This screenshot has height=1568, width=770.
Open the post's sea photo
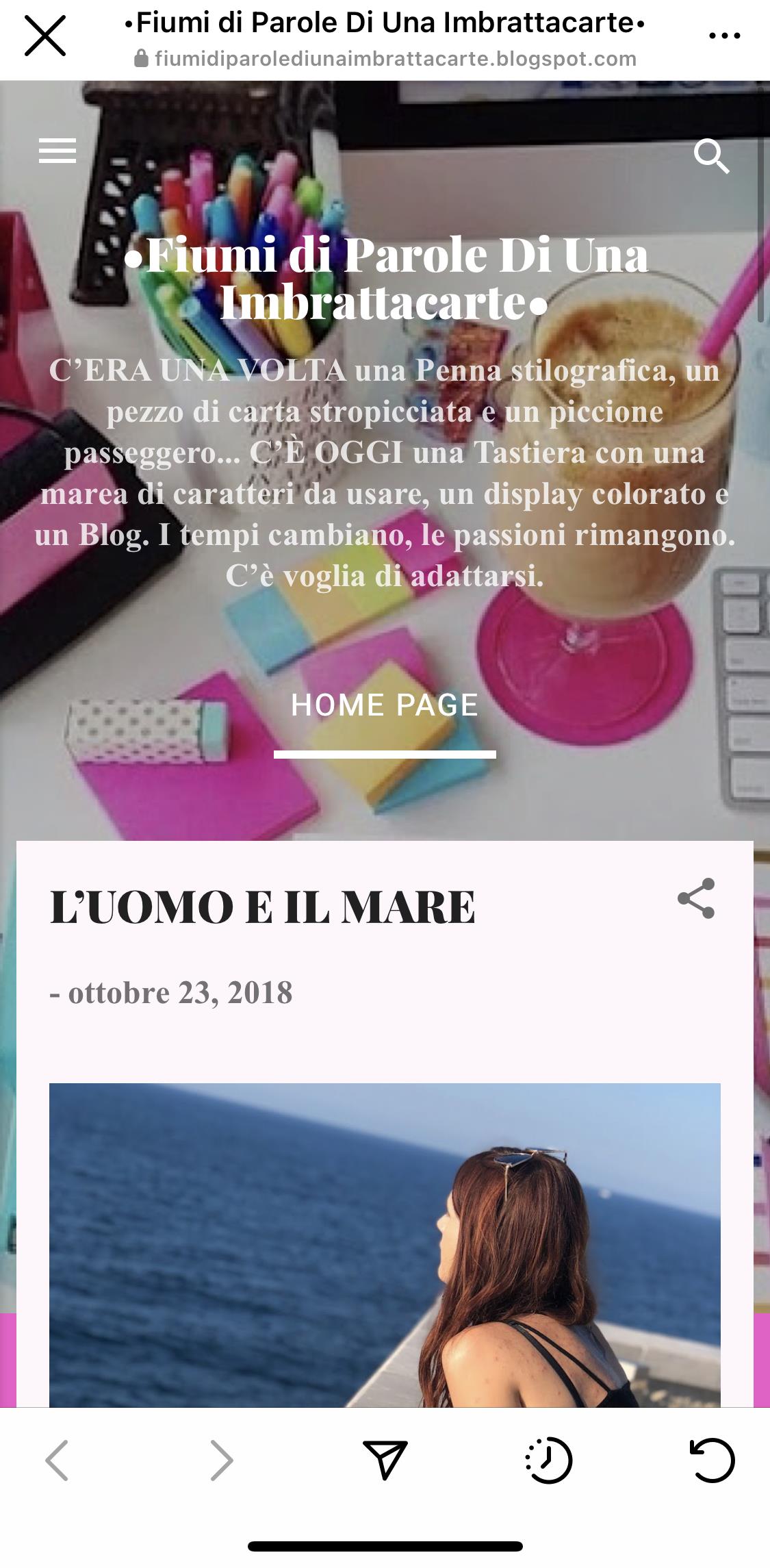(x=385, y=1246)
